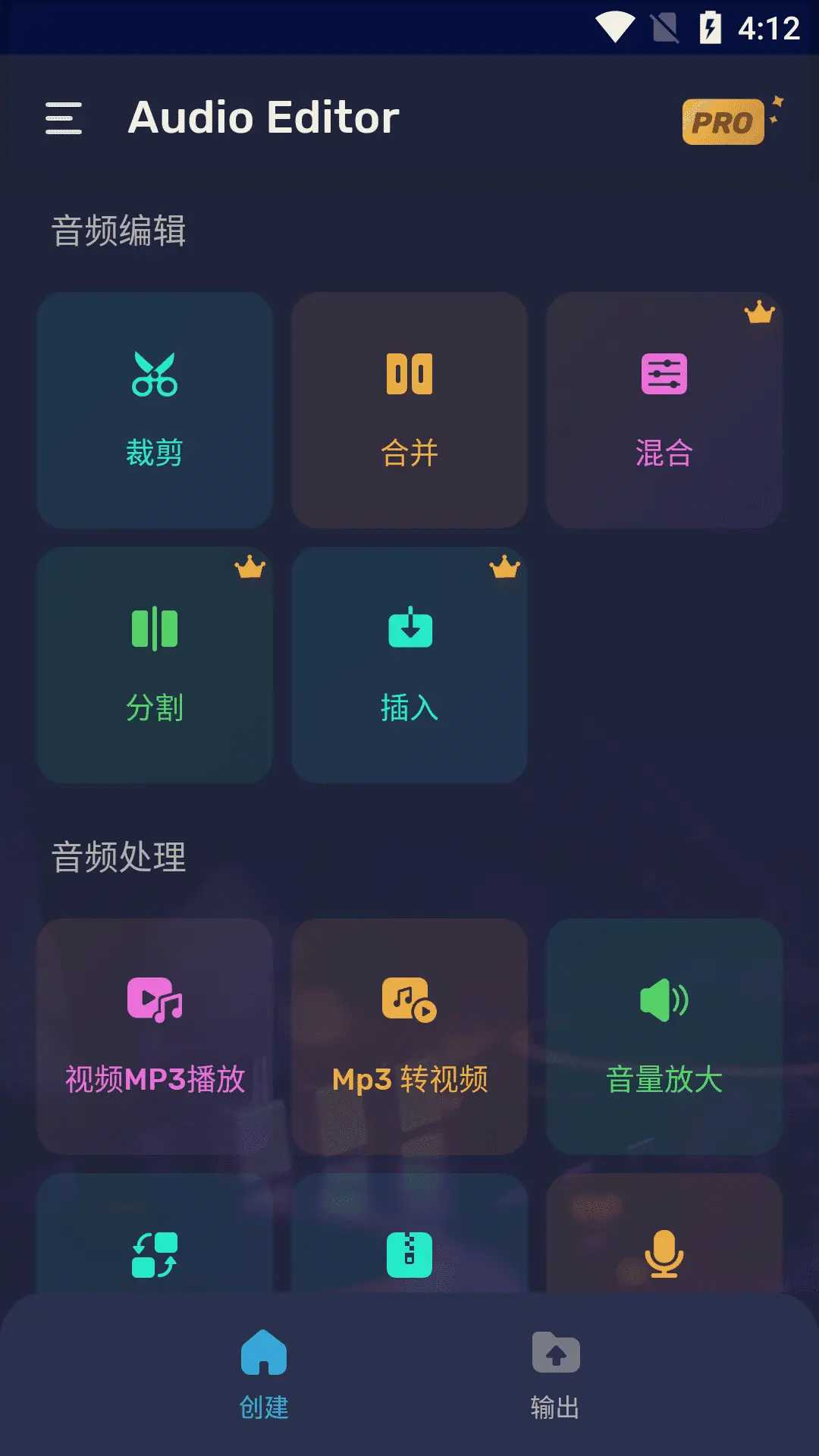Select the 音量放大 volume booster

click(664, 1037)
